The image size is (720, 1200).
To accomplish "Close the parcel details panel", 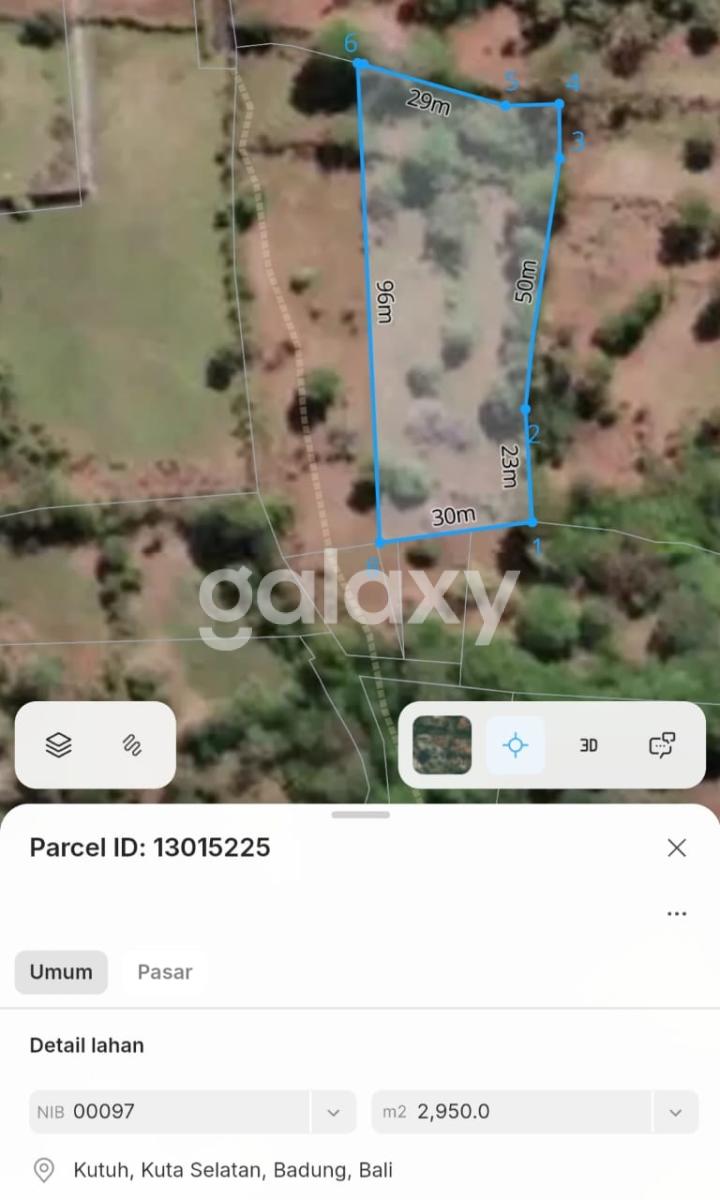I will [677, 848].
